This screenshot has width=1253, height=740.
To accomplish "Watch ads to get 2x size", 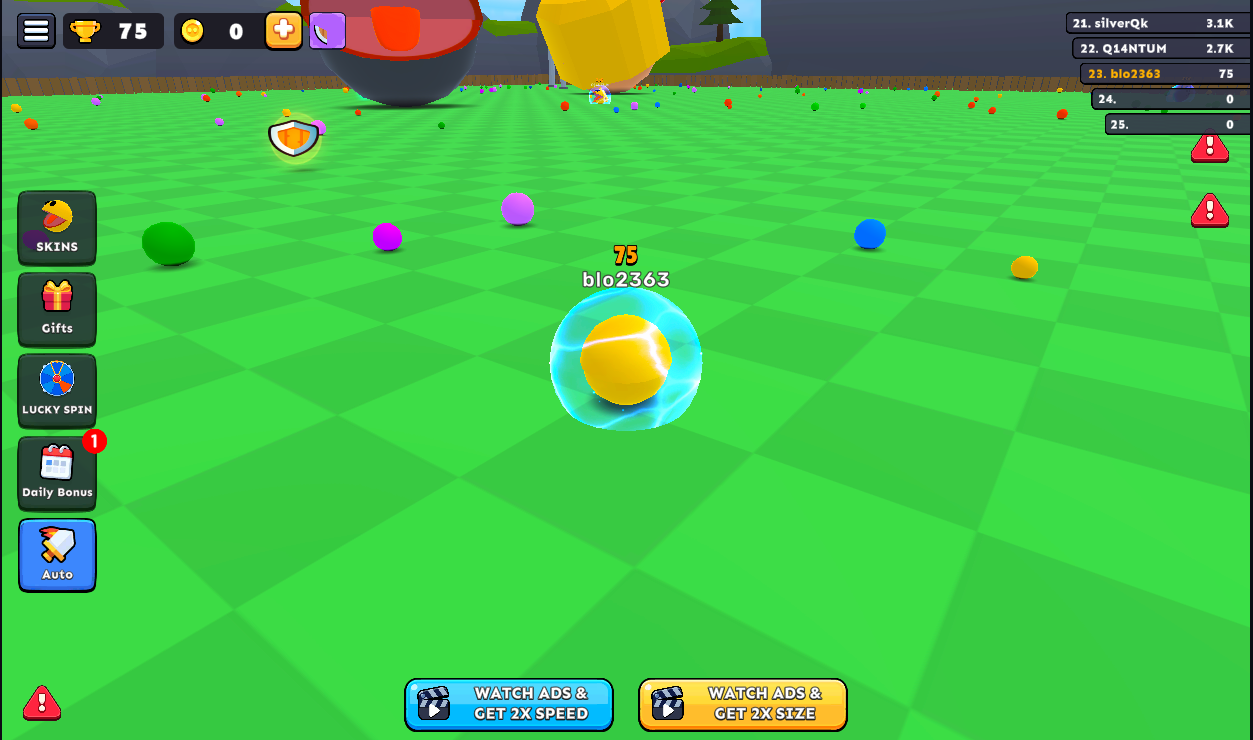I will click(743, 704).
